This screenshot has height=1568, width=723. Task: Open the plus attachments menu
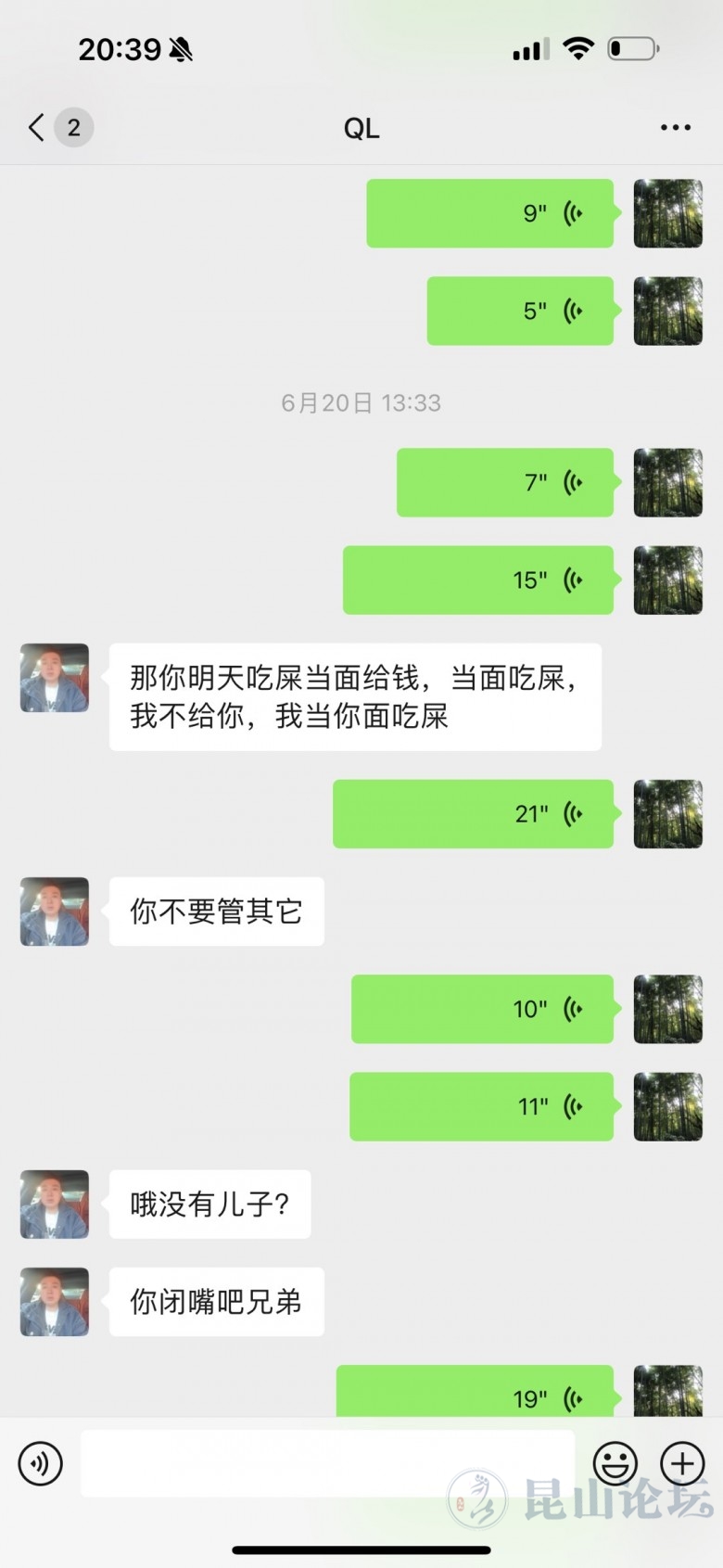[682, 1463]
